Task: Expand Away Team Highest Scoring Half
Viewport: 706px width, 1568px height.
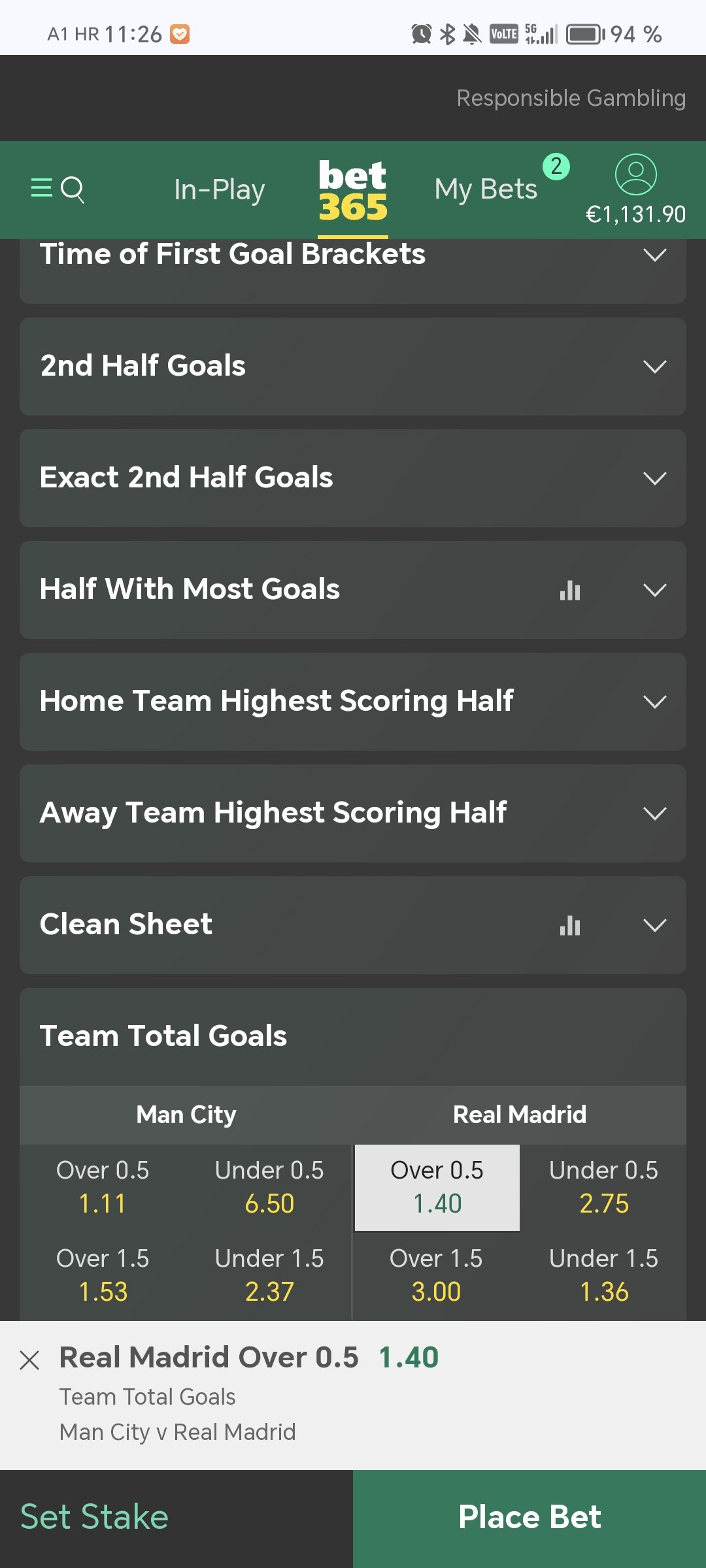Action: click(353, 813)
